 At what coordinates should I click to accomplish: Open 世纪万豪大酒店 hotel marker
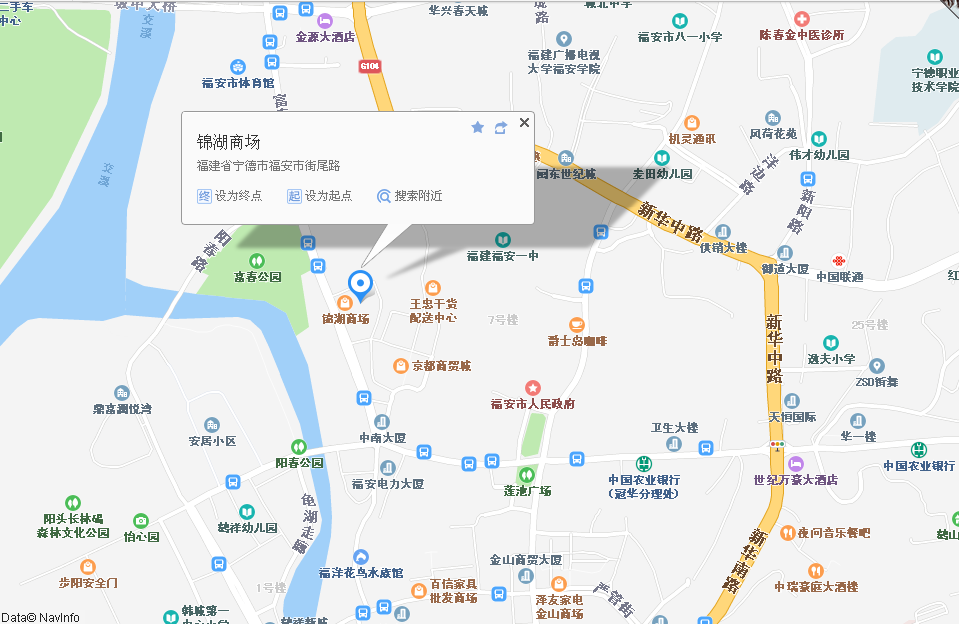796,463
